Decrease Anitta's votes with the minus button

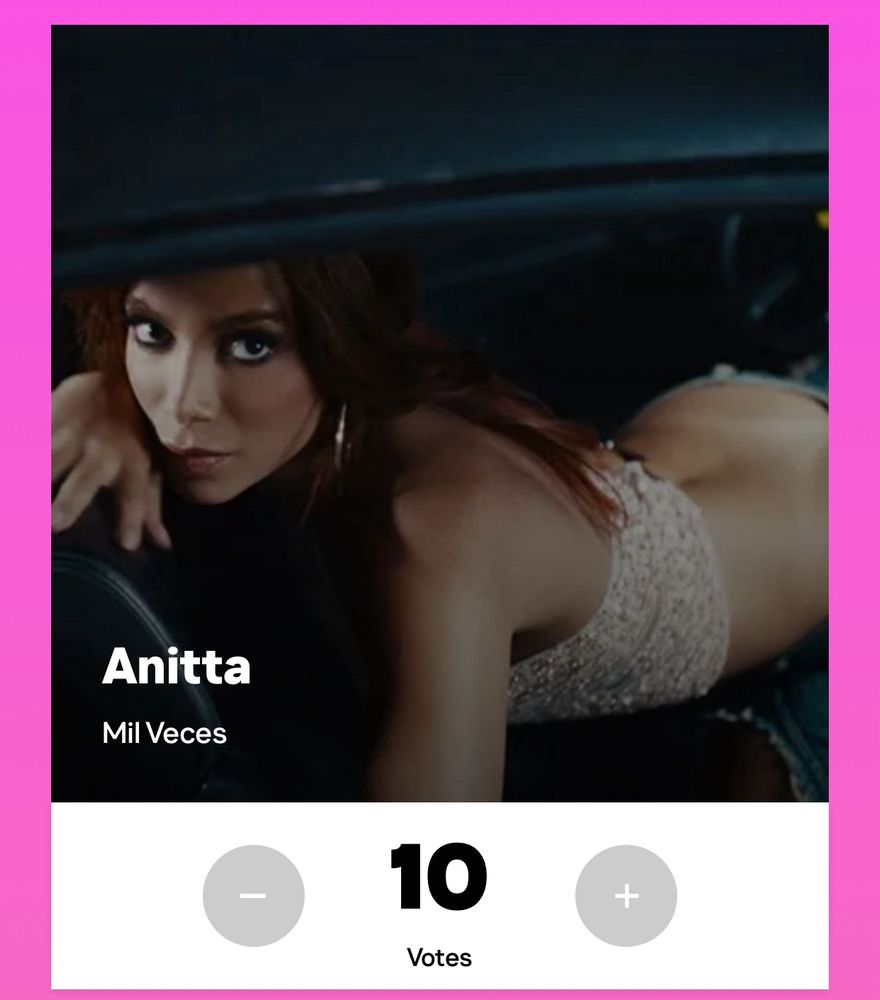click(253, 896)
